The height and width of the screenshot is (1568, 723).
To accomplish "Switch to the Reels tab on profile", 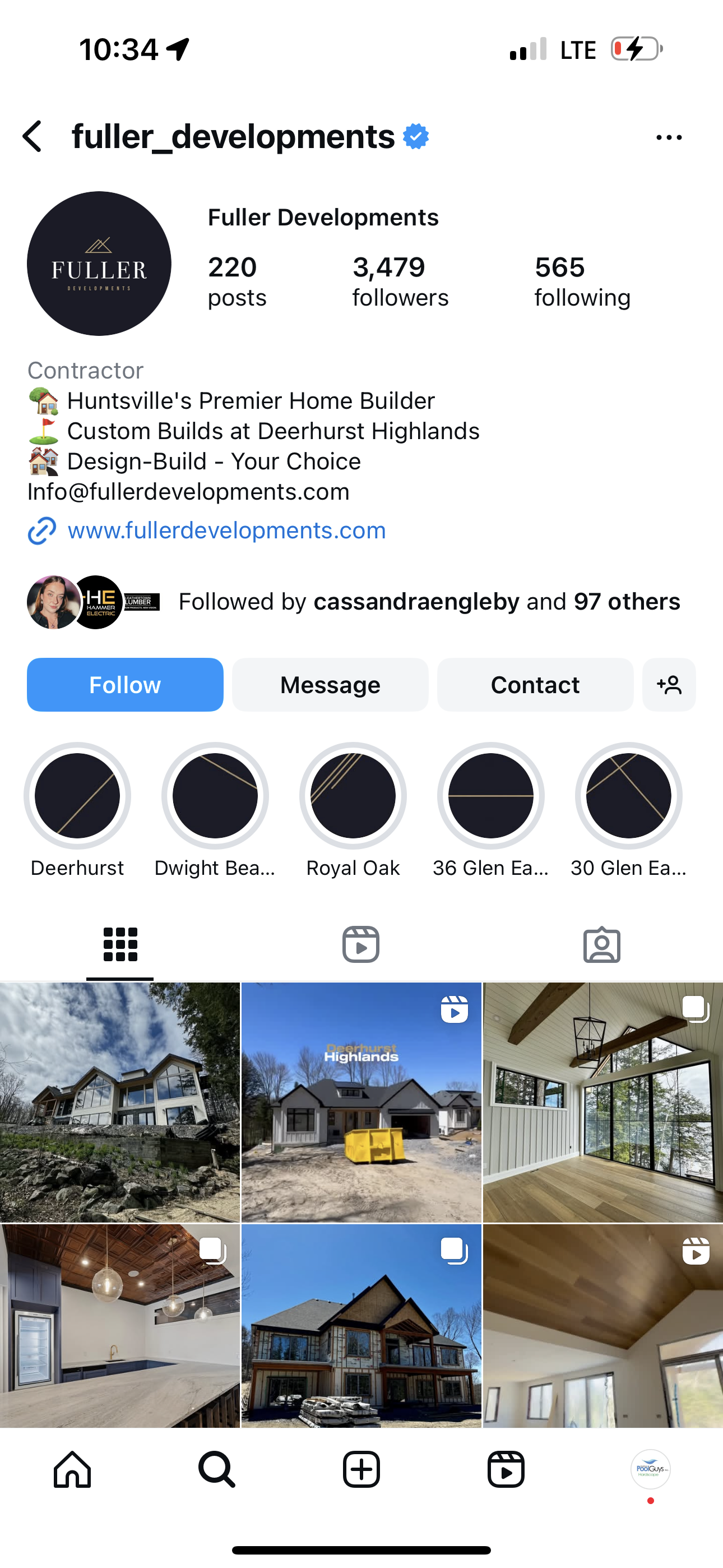I will pos(361,944).
